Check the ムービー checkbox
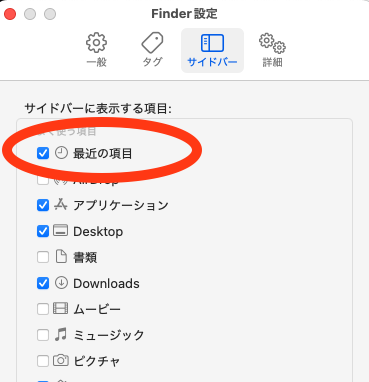369x382 pixels. (43, 309)
